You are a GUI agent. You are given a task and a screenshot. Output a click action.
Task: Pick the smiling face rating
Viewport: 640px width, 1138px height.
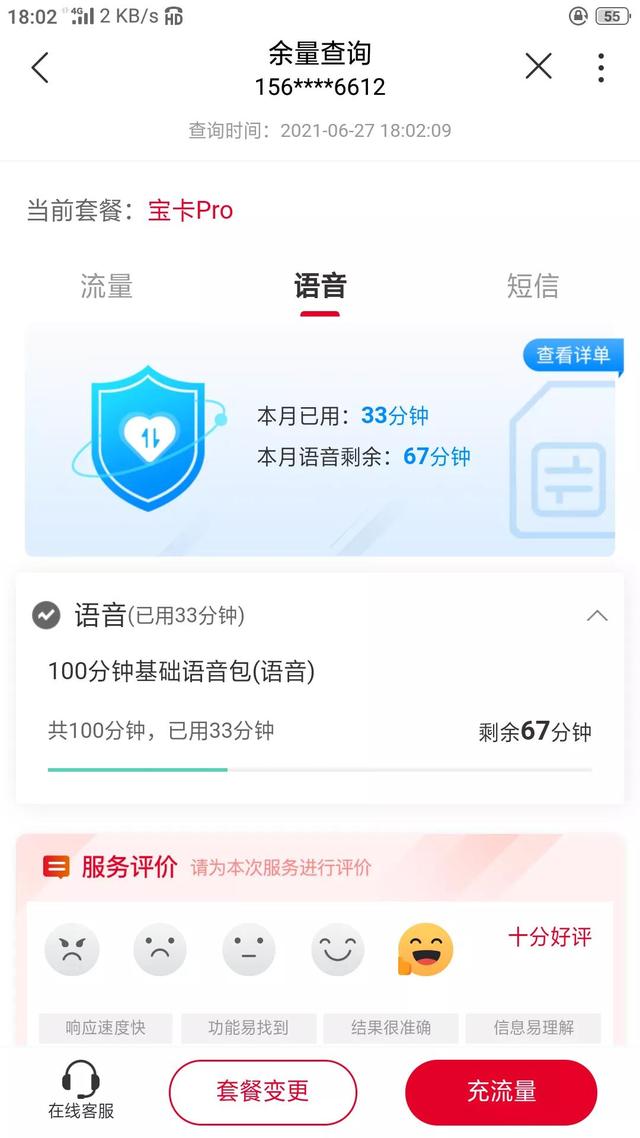coord(338,950)
